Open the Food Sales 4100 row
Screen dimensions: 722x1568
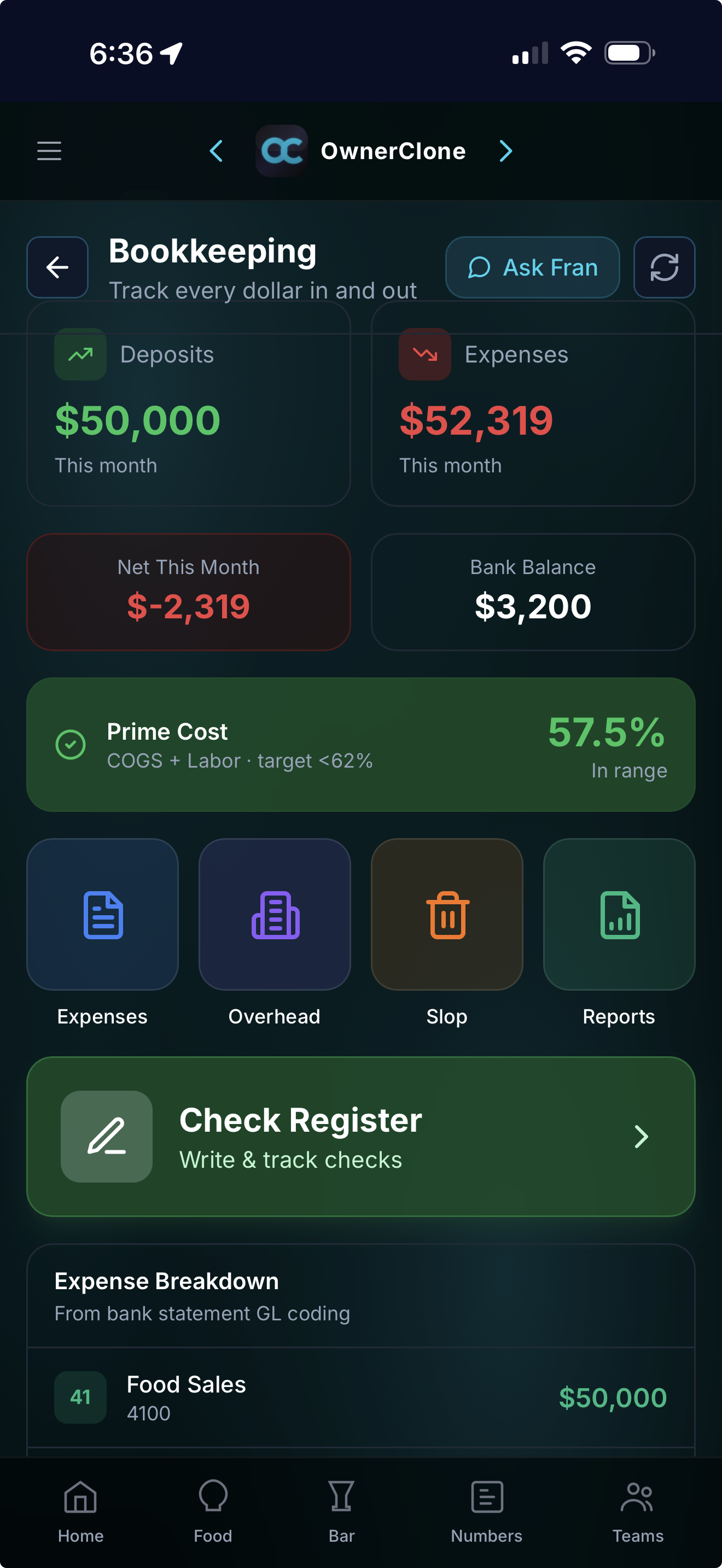pyautogui.click(x=361, y=1397)
